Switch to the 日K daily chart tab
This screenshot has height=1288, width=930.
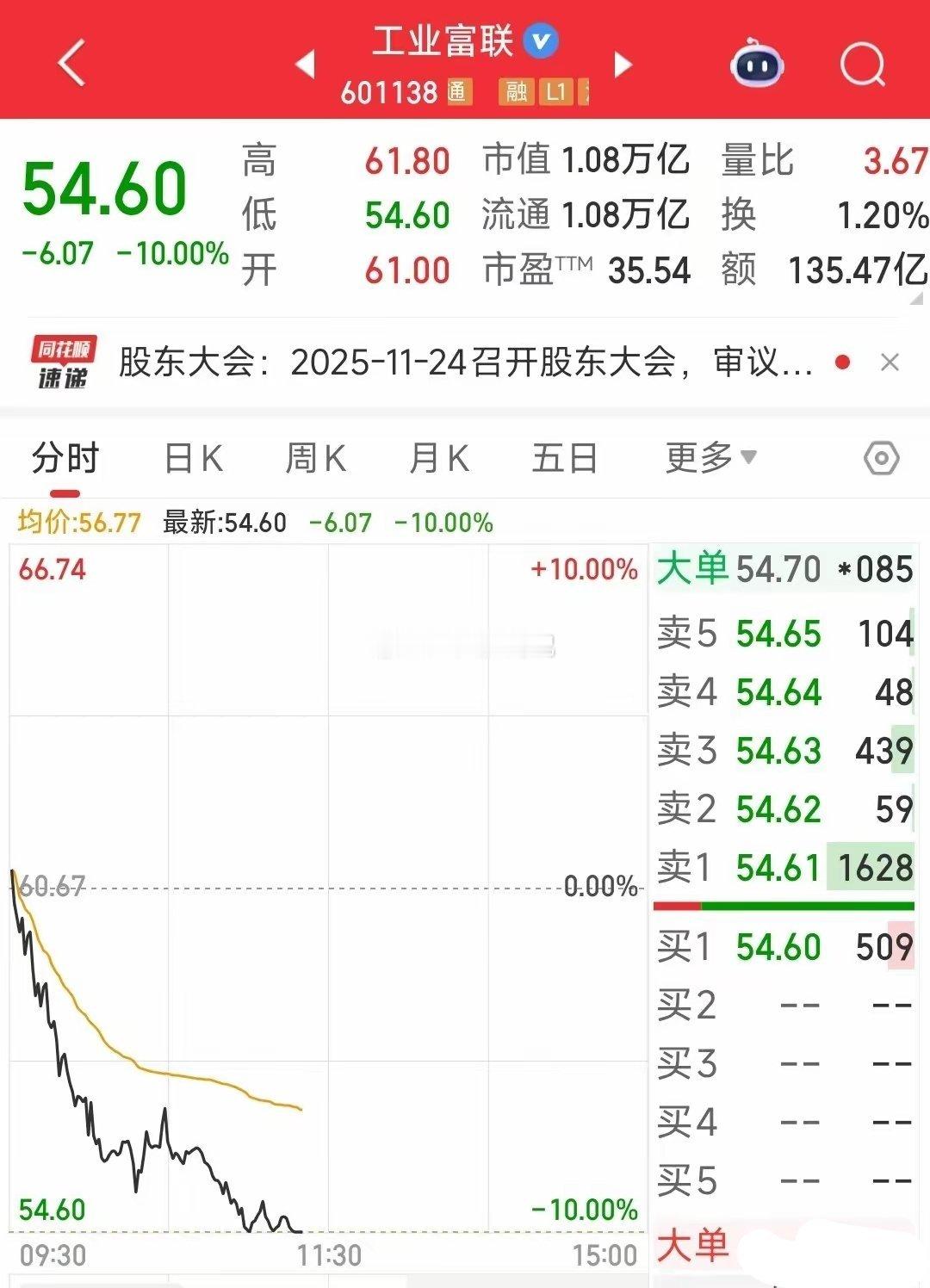tap(194, 459)
